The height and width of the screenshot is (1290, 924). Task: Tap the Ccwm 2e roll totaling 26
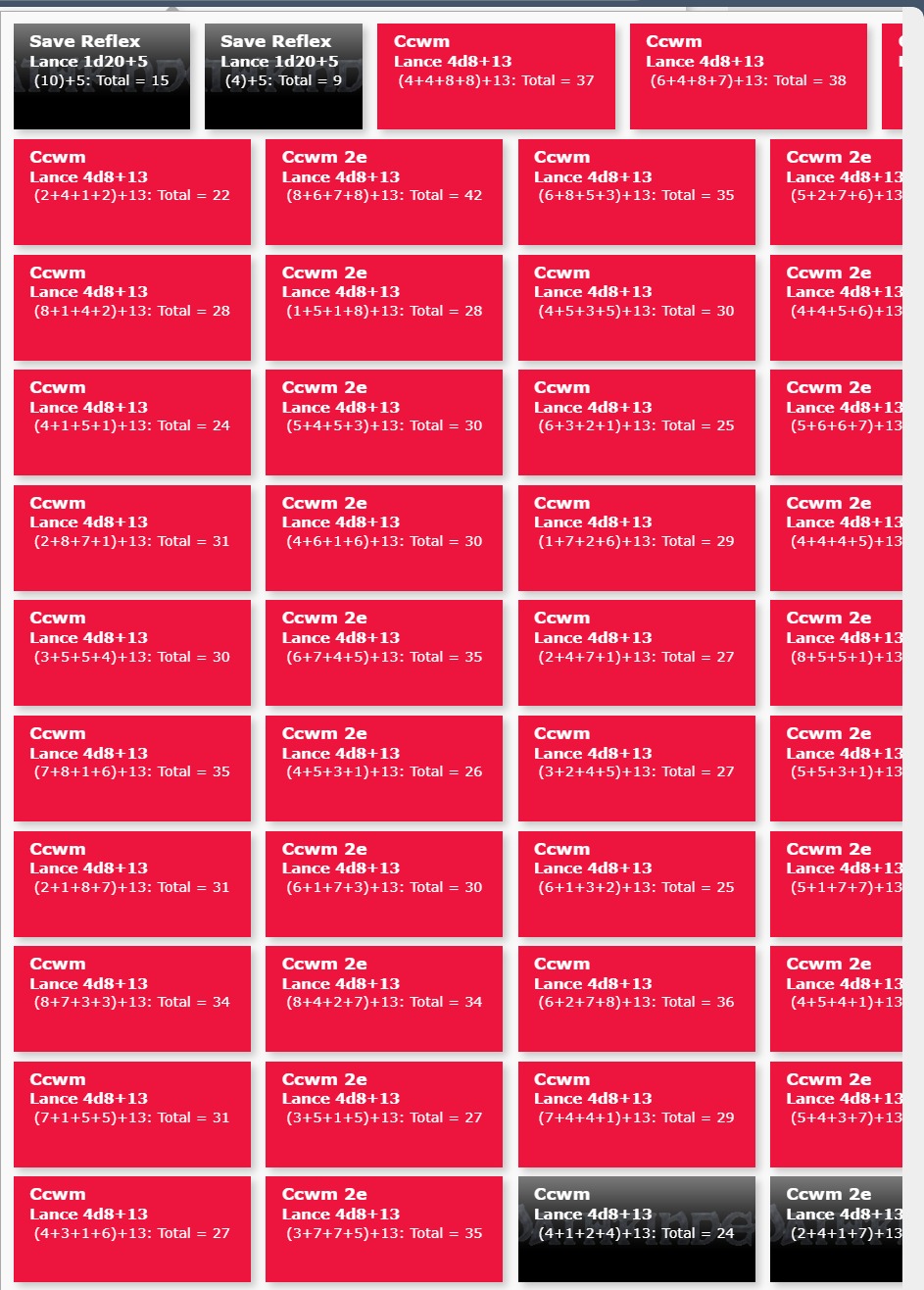pos(383,768)
